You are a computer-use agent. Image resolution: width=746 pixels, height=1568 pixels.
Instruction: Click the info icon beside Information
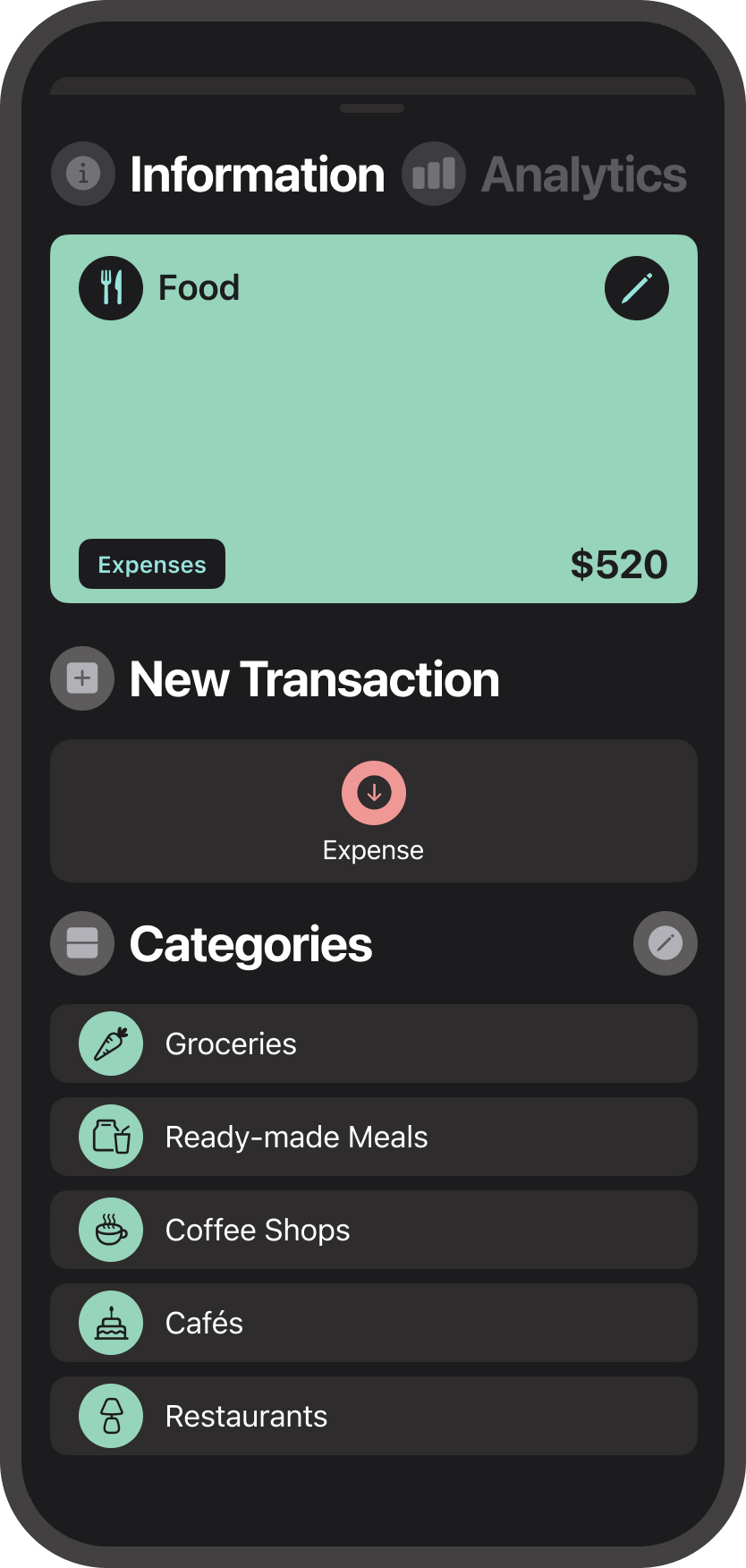(x=82, y=174)
